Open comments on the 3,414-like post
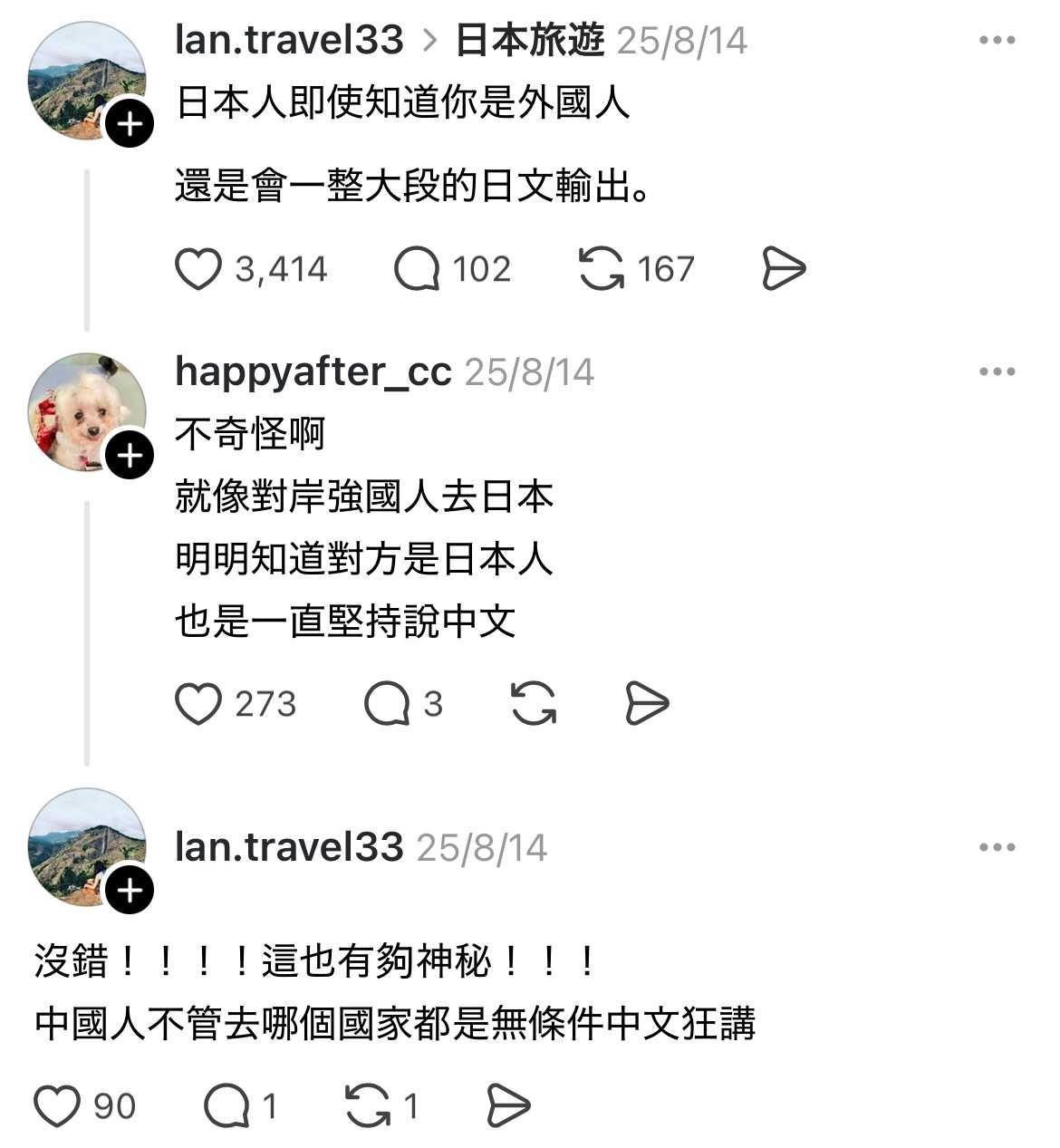 click(x=416, y=269)
